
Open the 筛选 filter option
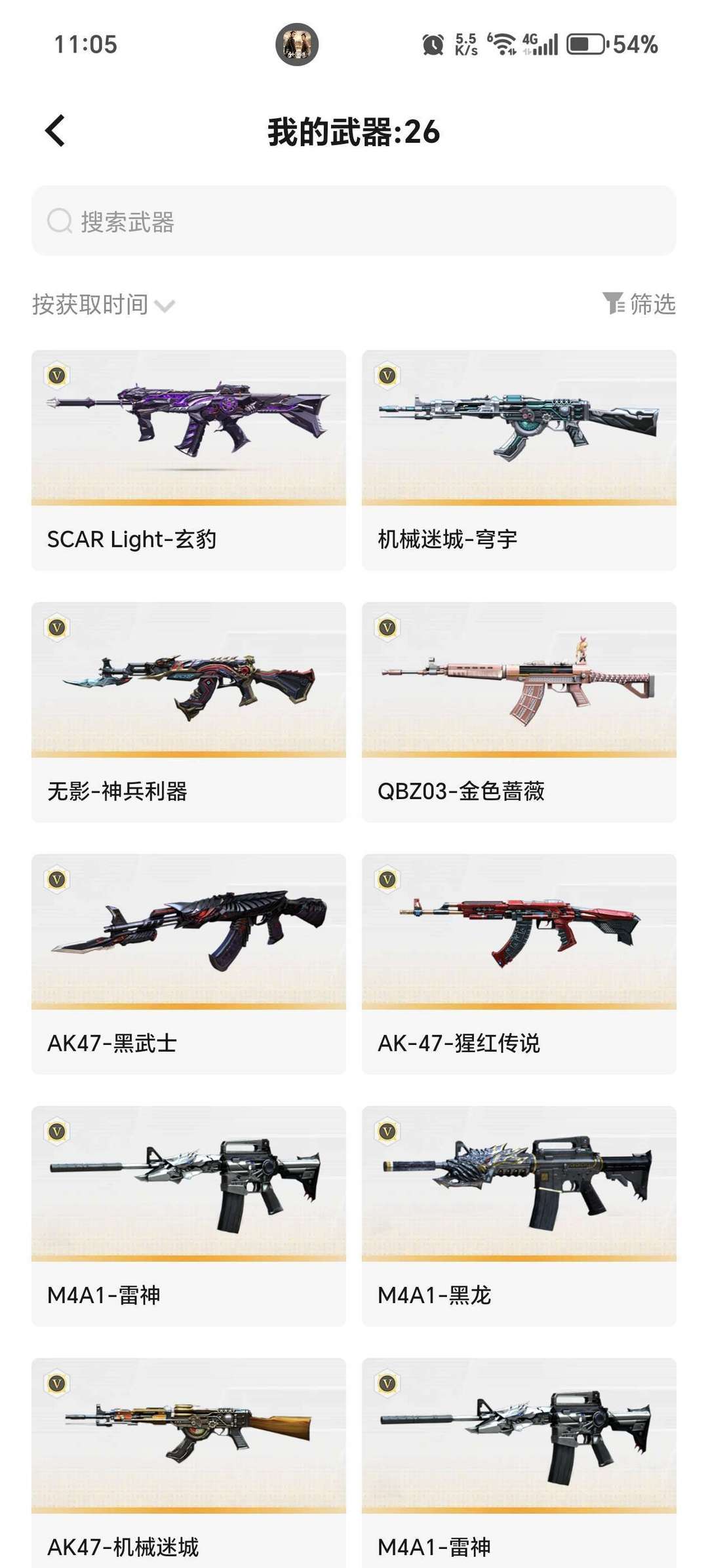(x=639, y=304)
